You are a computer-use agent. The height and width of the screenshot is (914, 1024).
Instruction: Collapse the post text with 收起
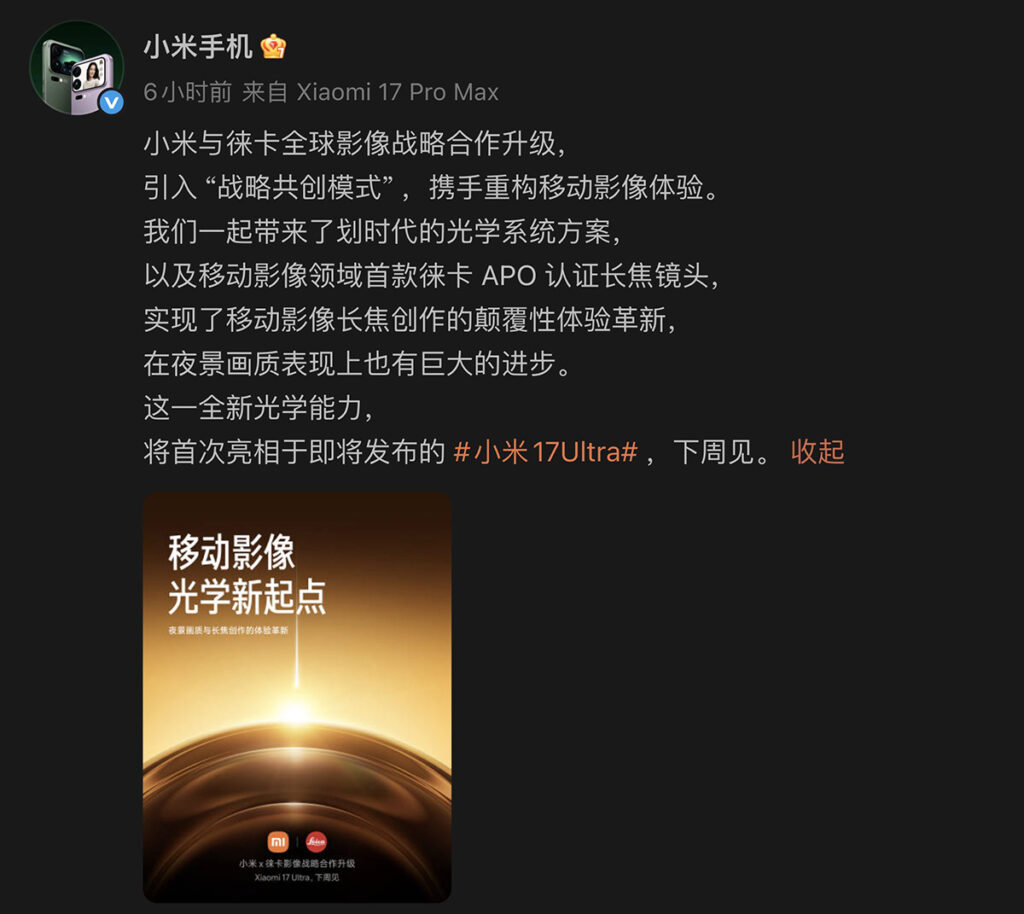817,452
